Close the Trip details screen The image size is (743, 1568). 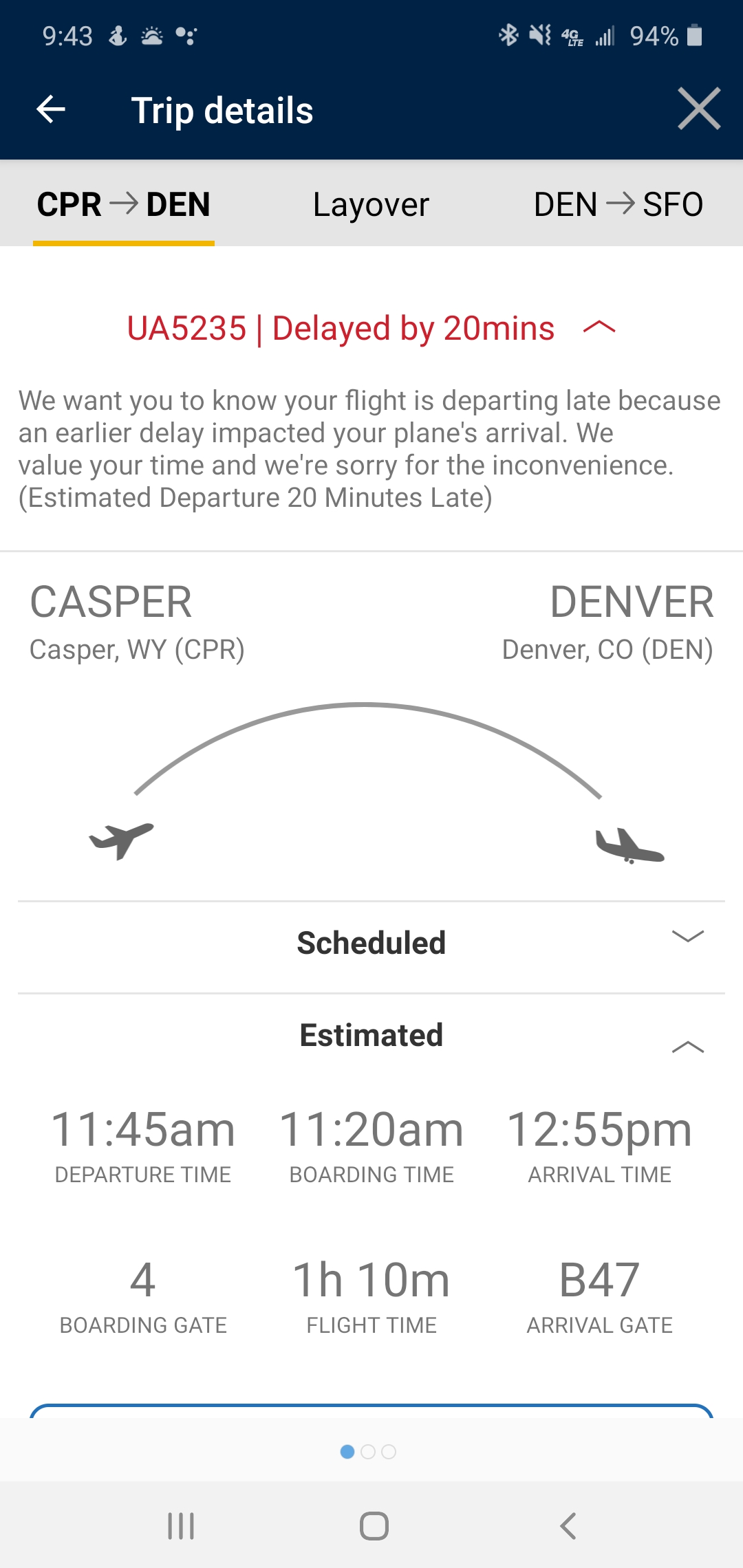(x=698, y=109)
